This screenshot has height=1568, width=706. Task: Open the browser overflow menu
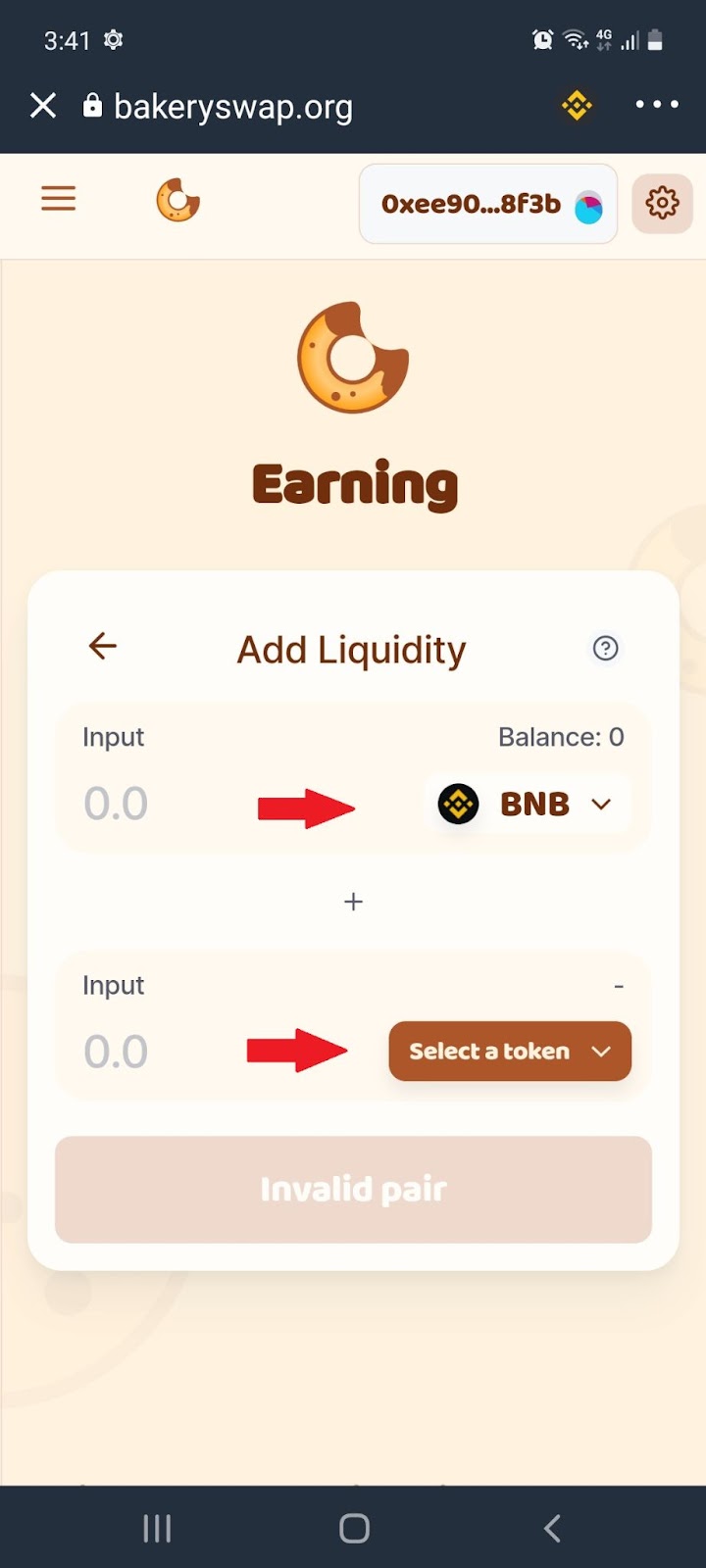(x=656, y=104)
